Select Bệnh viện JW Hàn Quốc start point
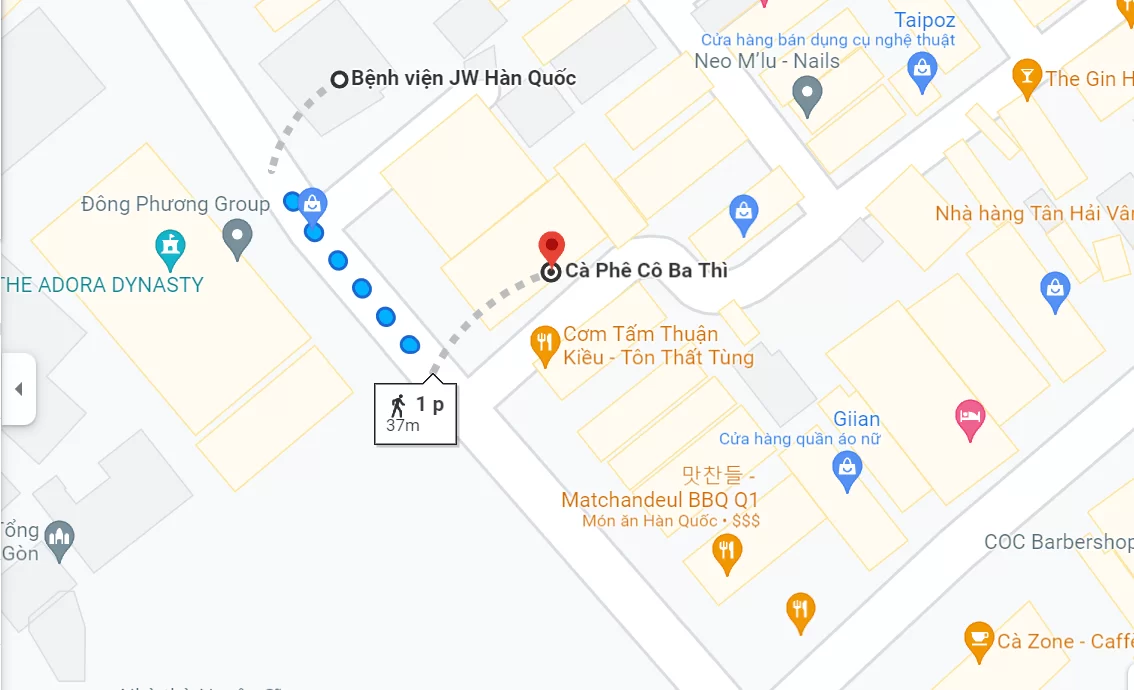Viewport: 1134px width, 690px height. click(339, 79)
